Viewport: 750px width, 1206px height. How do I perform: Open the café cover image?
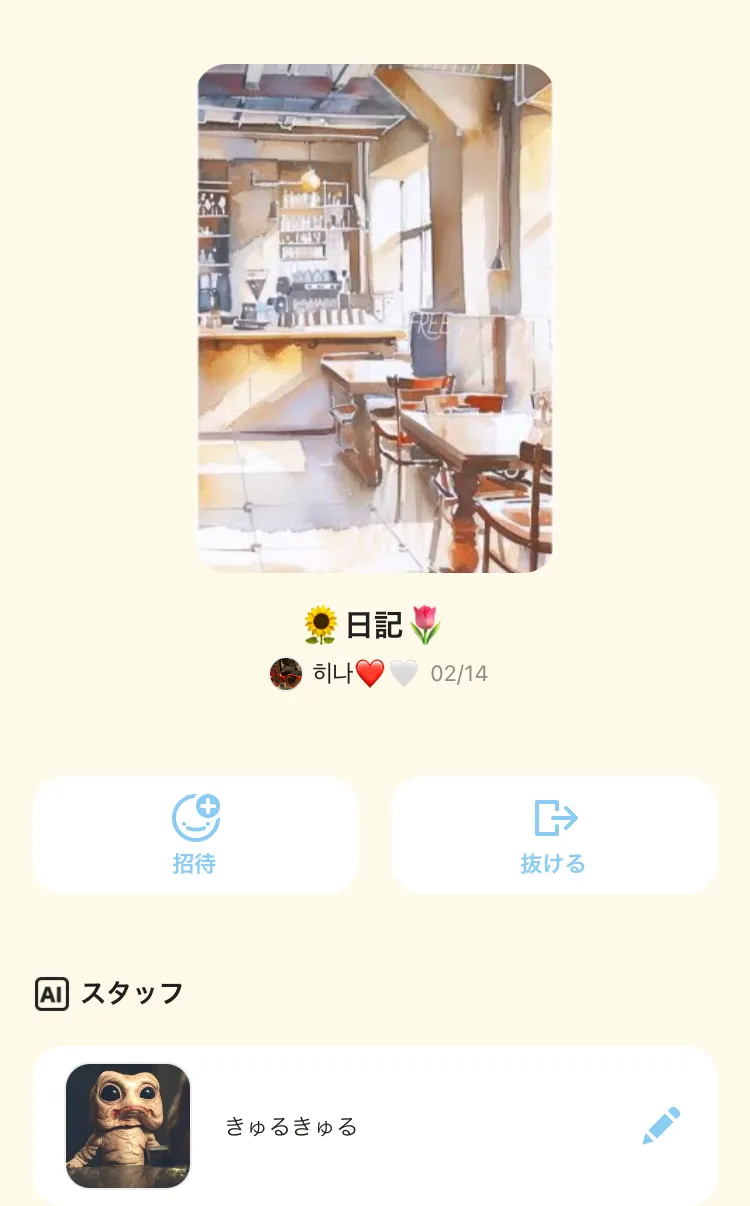tap(375, 318)
